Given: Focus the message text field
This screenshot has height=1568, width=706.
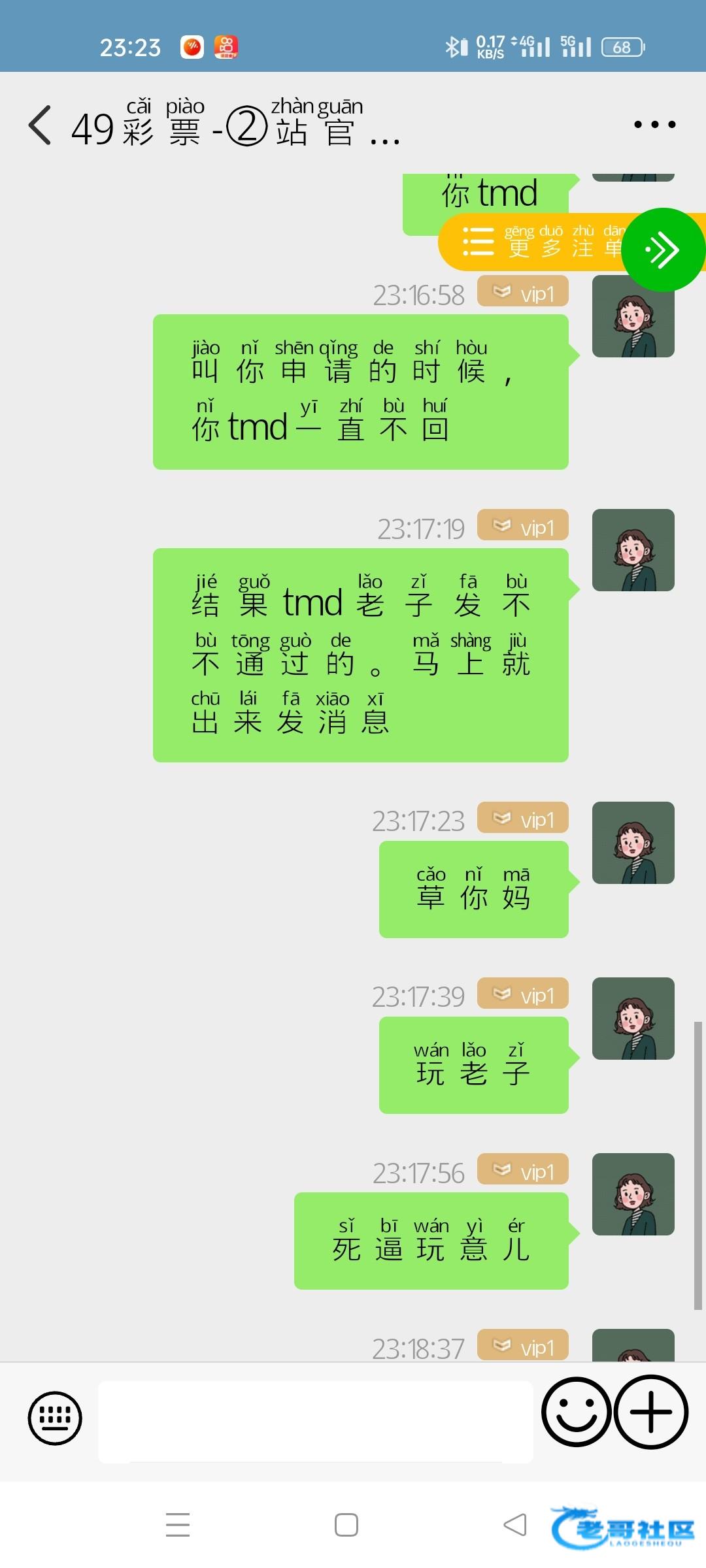Looking at the screenshot, I should pos(315,1420).
